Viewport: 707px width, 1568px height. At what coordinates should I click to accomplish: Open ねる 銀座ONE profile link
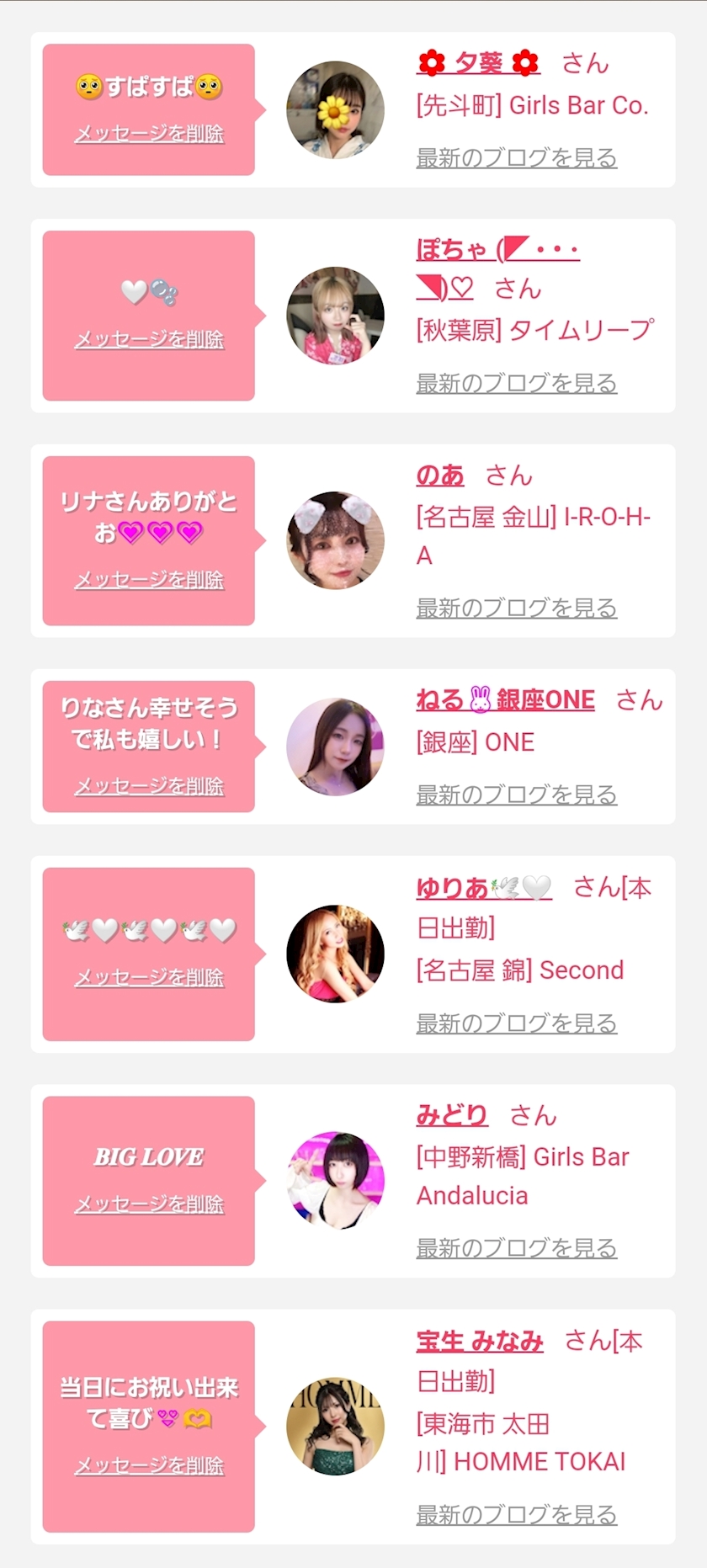[505, 700]
